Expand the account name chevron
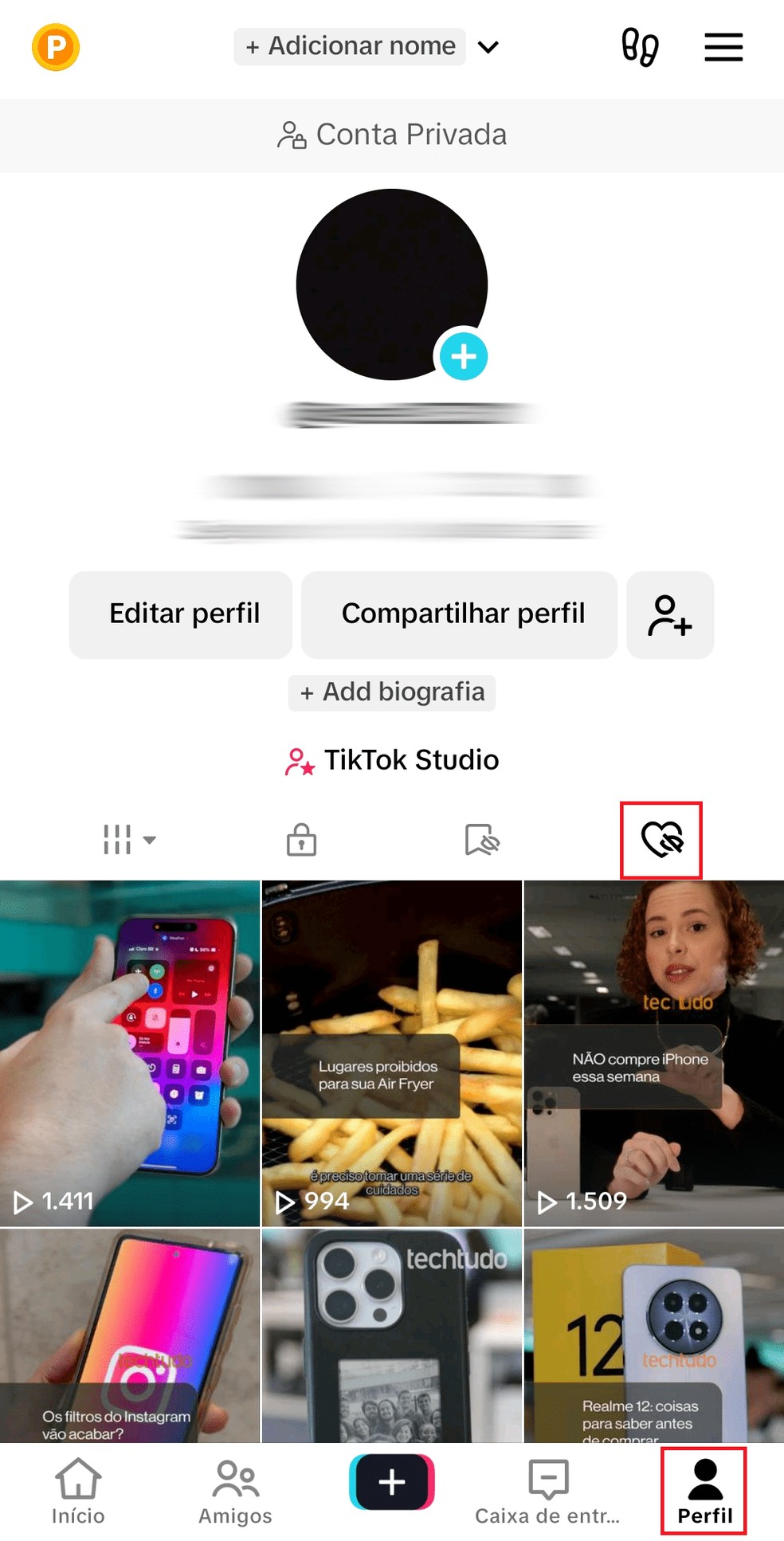The width and height of the screenshot is (784, 1541). 488,46
